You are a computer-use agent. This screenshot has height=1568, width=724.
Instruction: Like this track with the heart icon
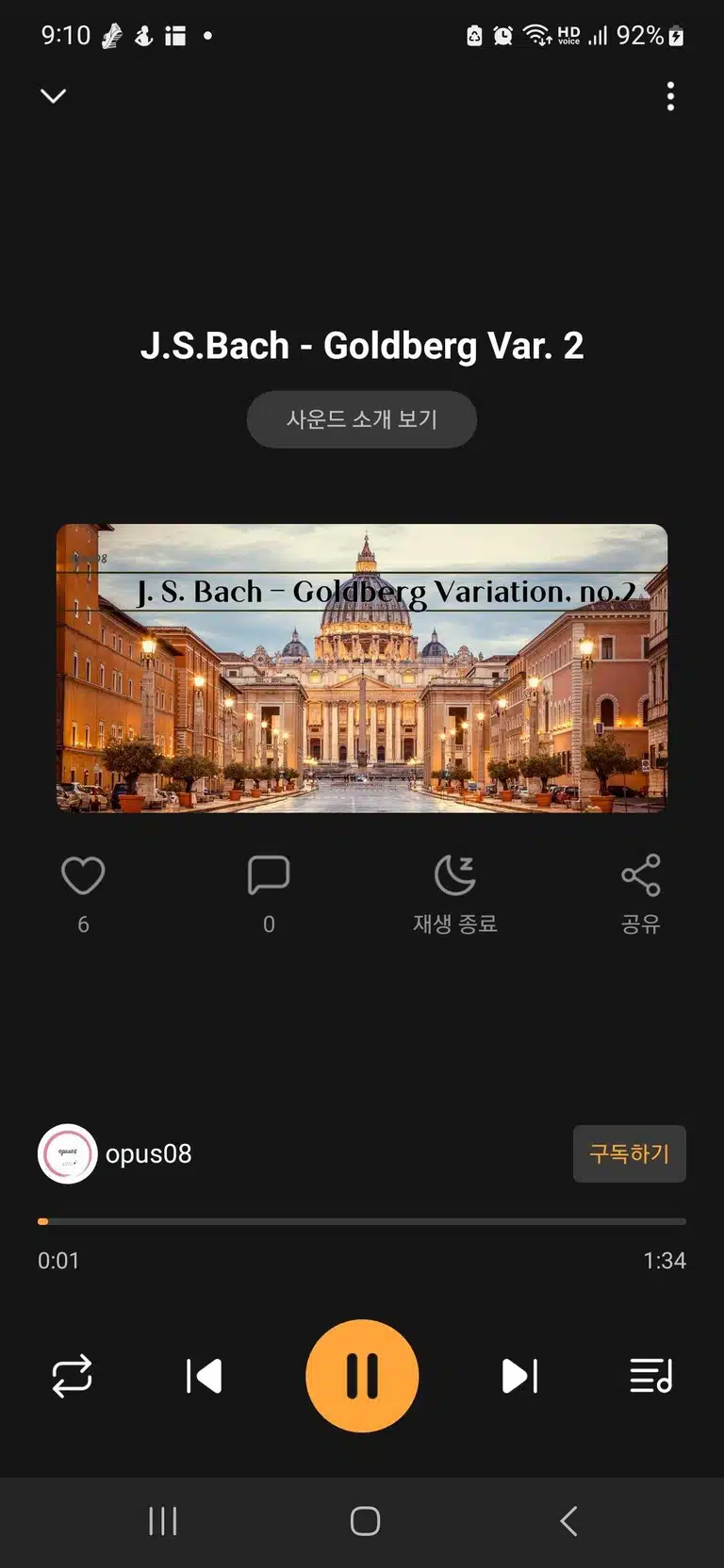tap(83, 875)
